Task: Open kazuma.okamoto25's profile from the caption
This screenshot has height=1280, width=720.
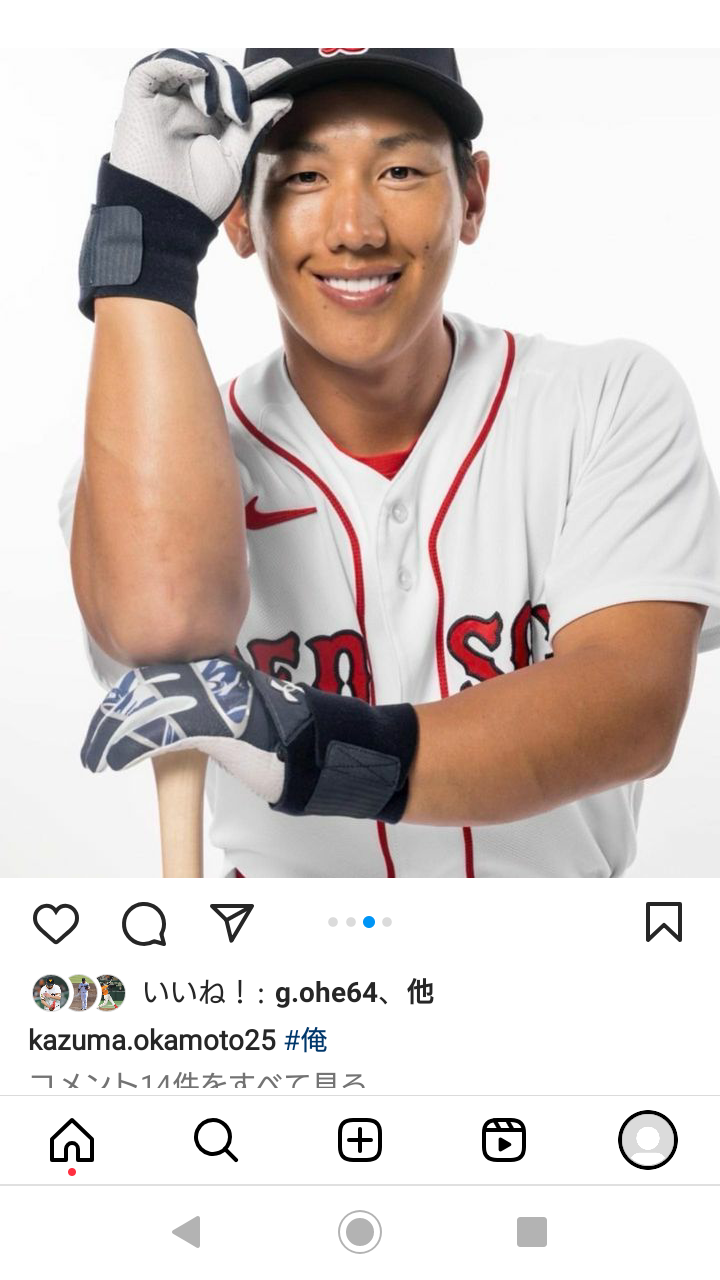Action: click(152, 1040)
